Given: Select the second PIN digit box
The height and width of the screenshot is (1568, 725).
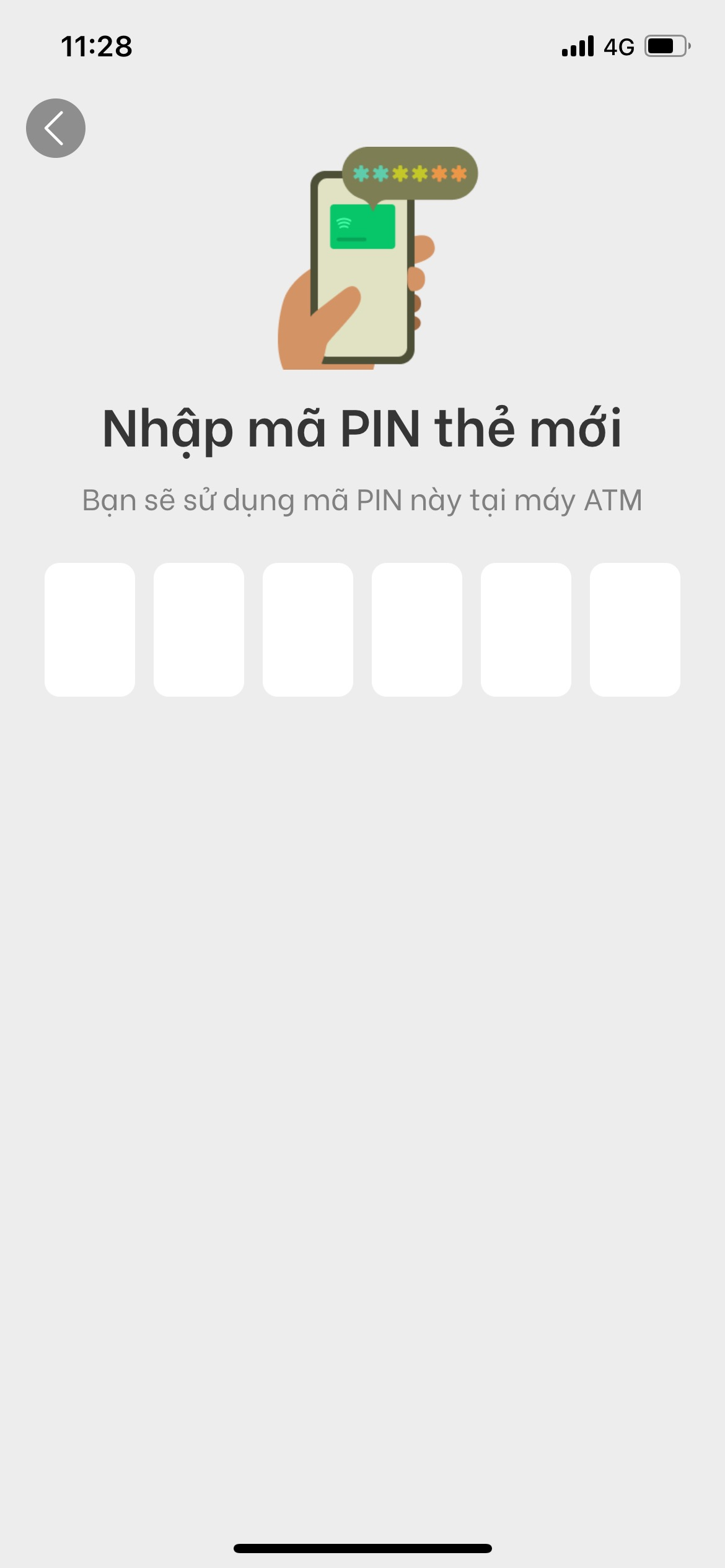Looking at the screenshot, I should 199,629.
